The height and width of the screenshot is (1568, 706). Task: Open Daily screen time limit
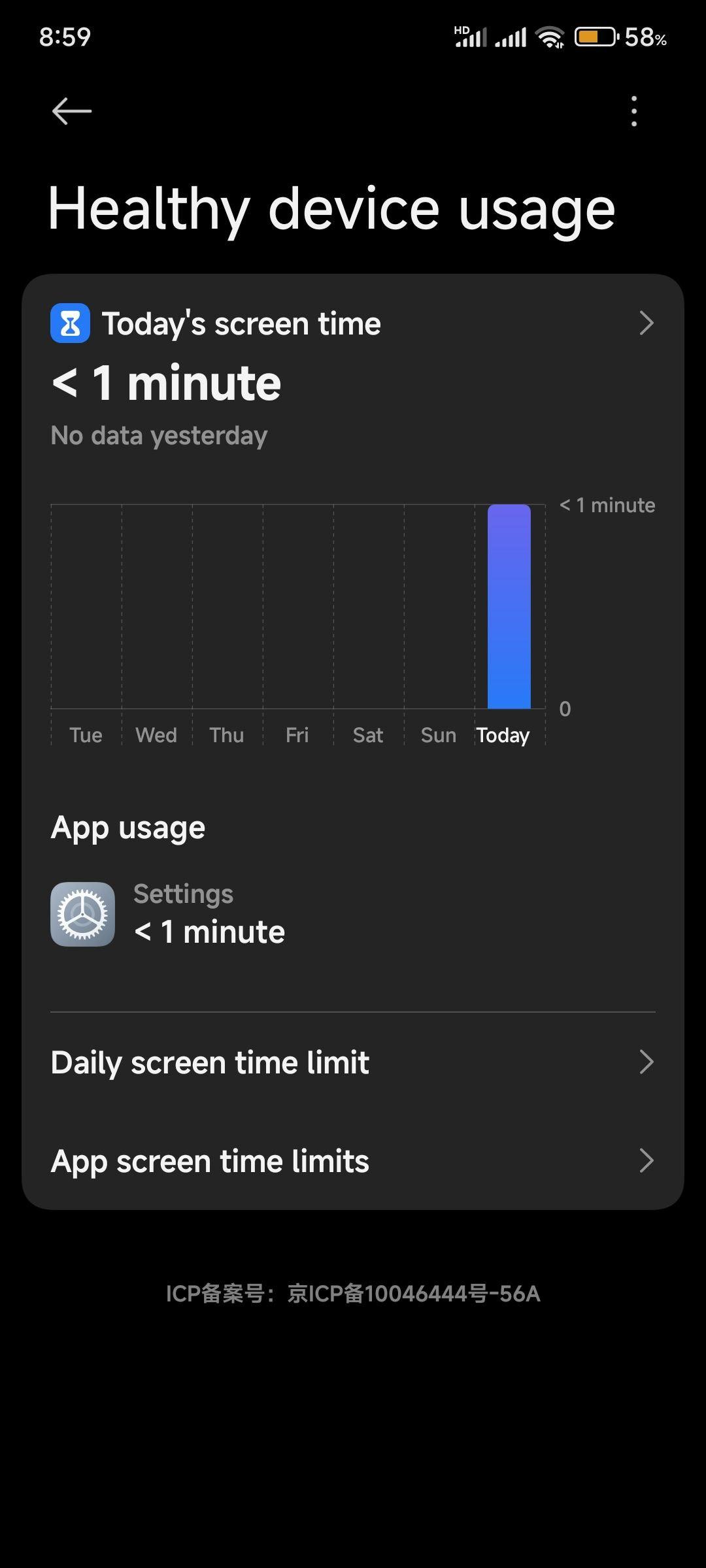click(353, 1062)
